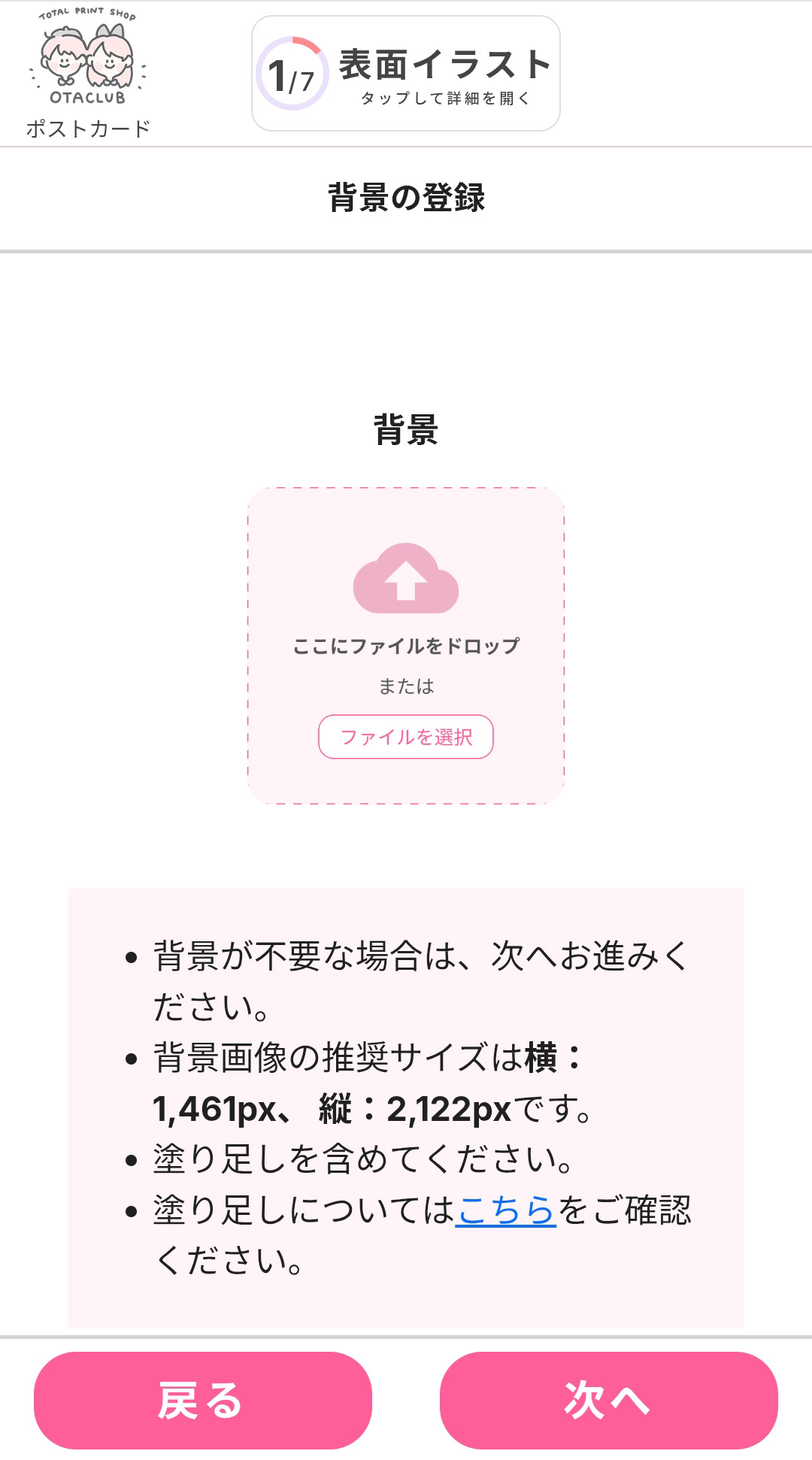This screenshot has height=1460, width=812.
Task: Tap the ファイルを選択 button
Action: (x=406, y=737)
